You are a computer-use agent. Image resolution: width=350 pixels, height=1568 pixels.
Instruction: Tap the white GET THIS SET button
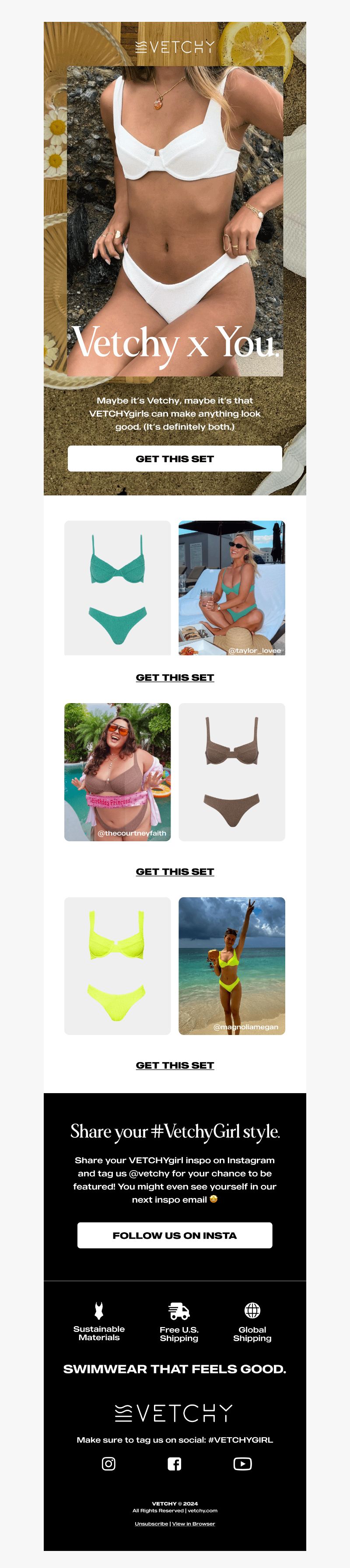175,458
